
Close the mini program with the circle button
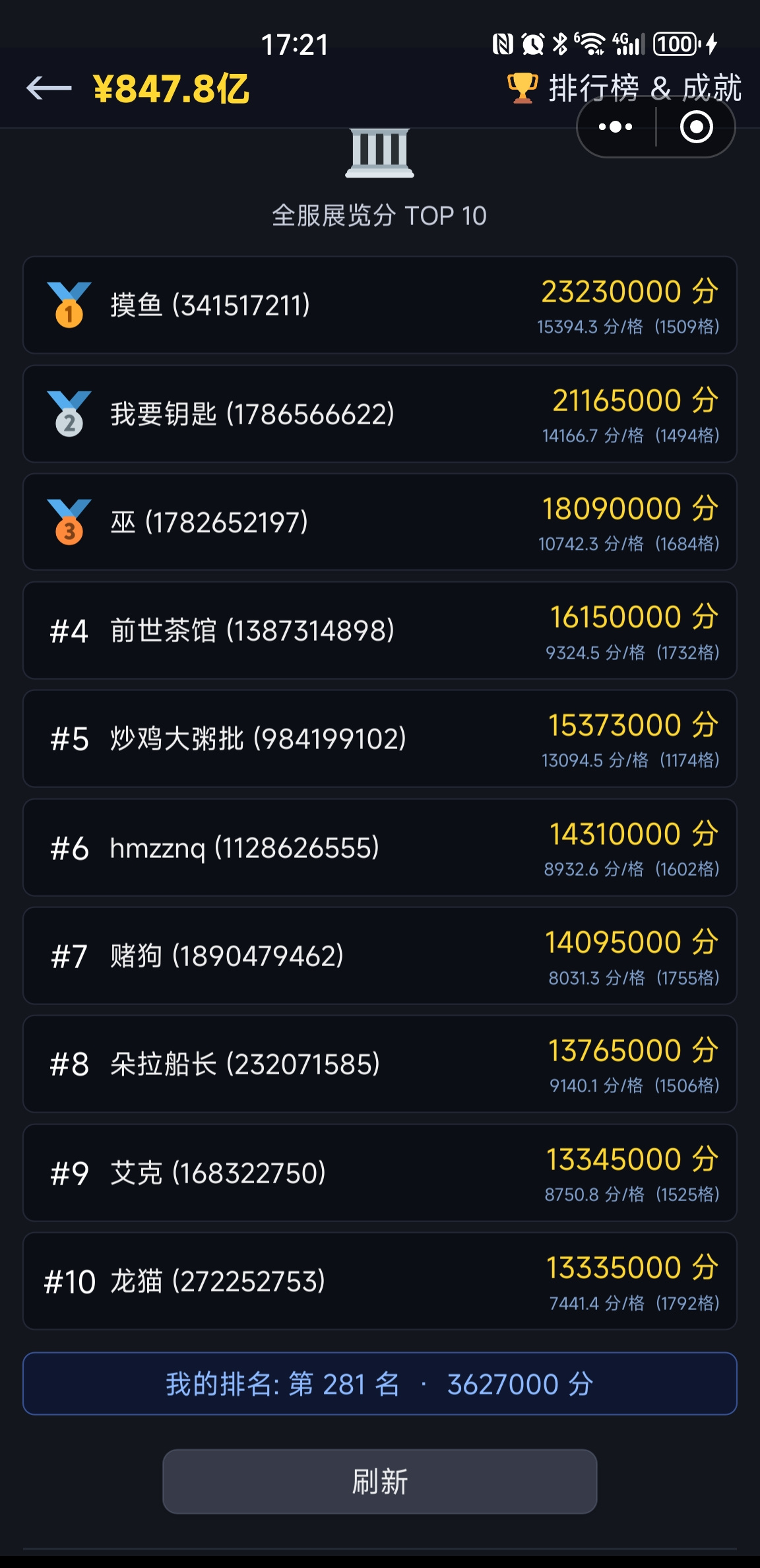coord(697,127)
